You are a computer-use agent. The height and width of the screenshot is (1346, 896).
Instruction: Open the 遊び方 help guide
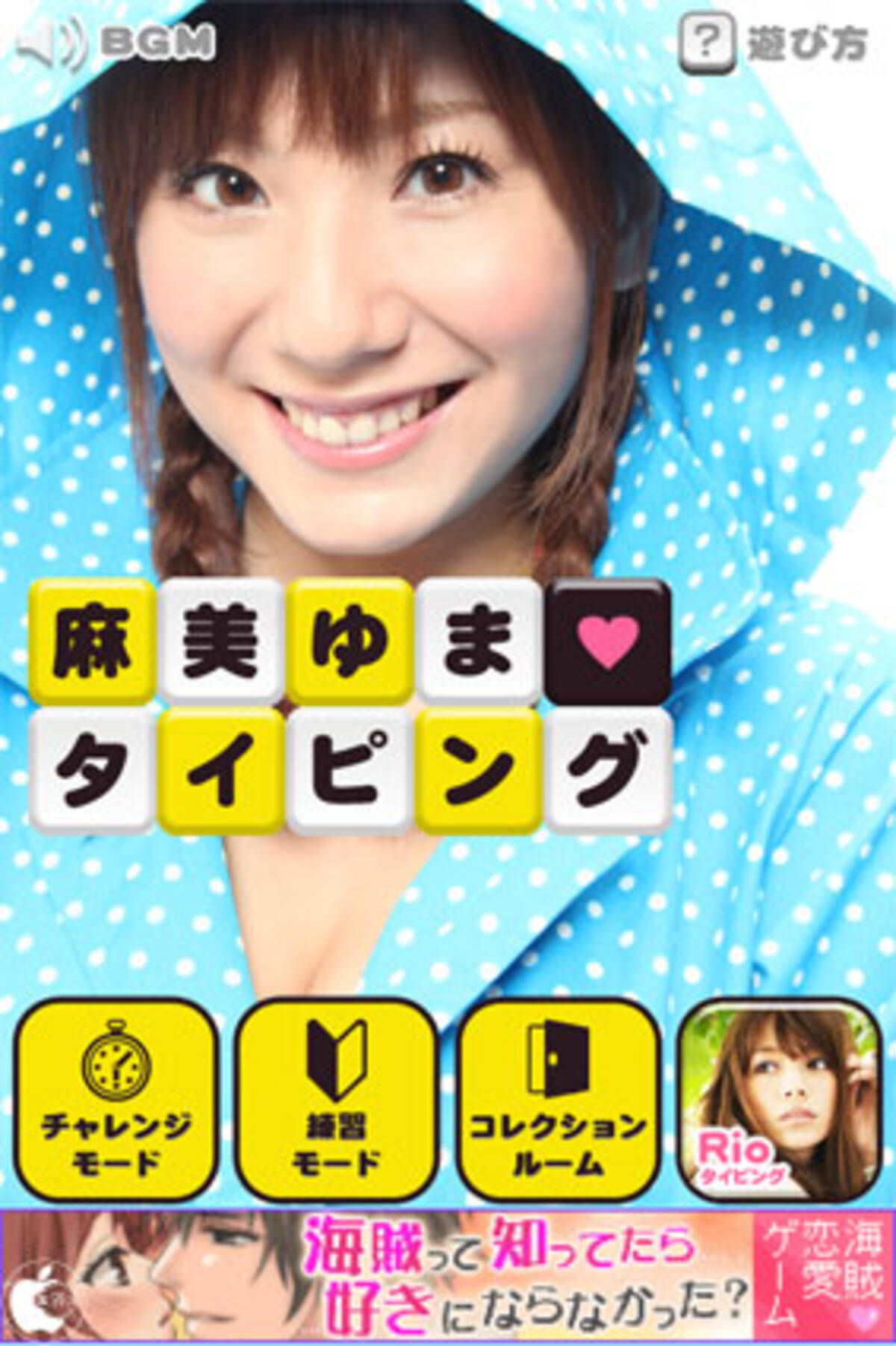[x=773, y=43]
